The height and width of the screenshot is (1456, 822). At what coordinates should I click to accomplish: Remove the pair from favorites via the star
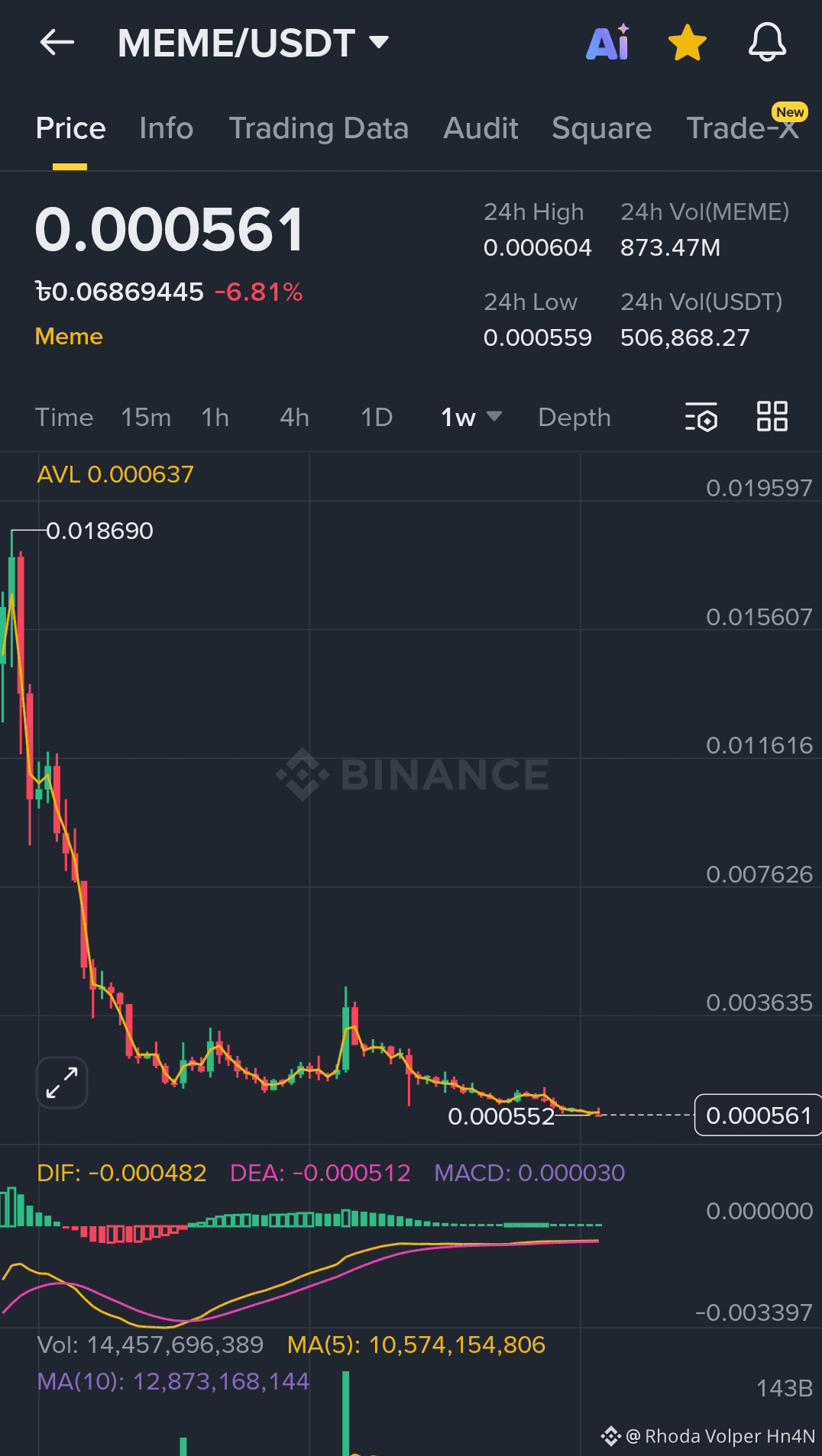687,43
